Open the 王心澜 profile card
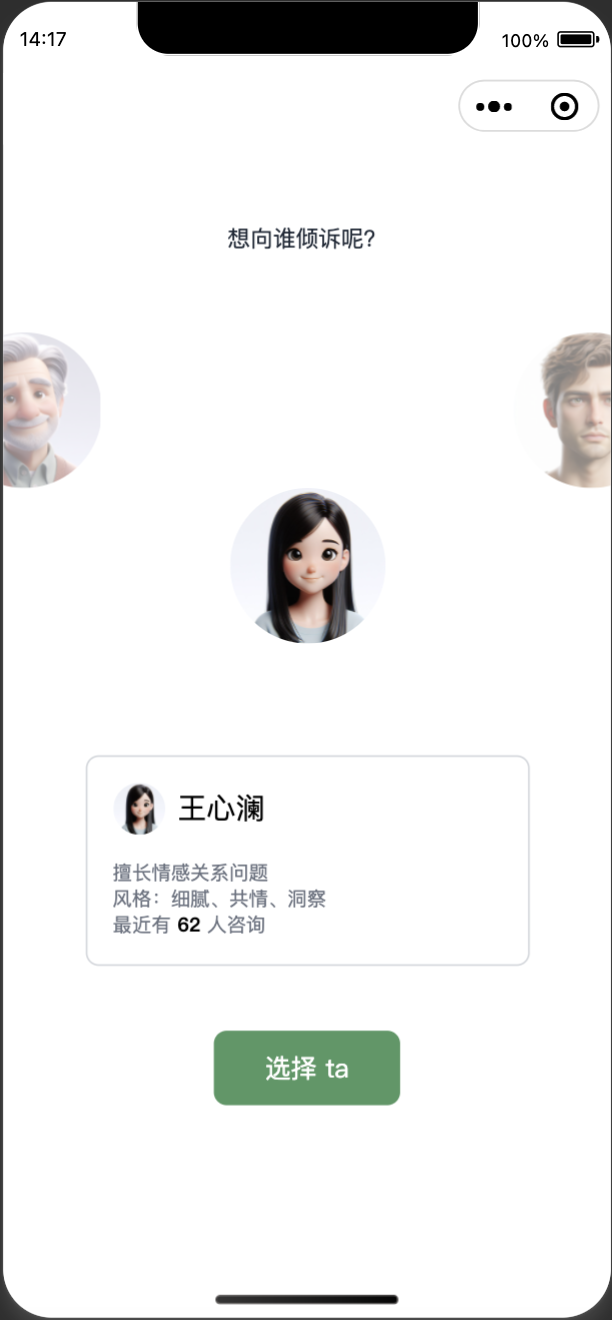This screenshot has height=1320, width=612. pos(307,860)
